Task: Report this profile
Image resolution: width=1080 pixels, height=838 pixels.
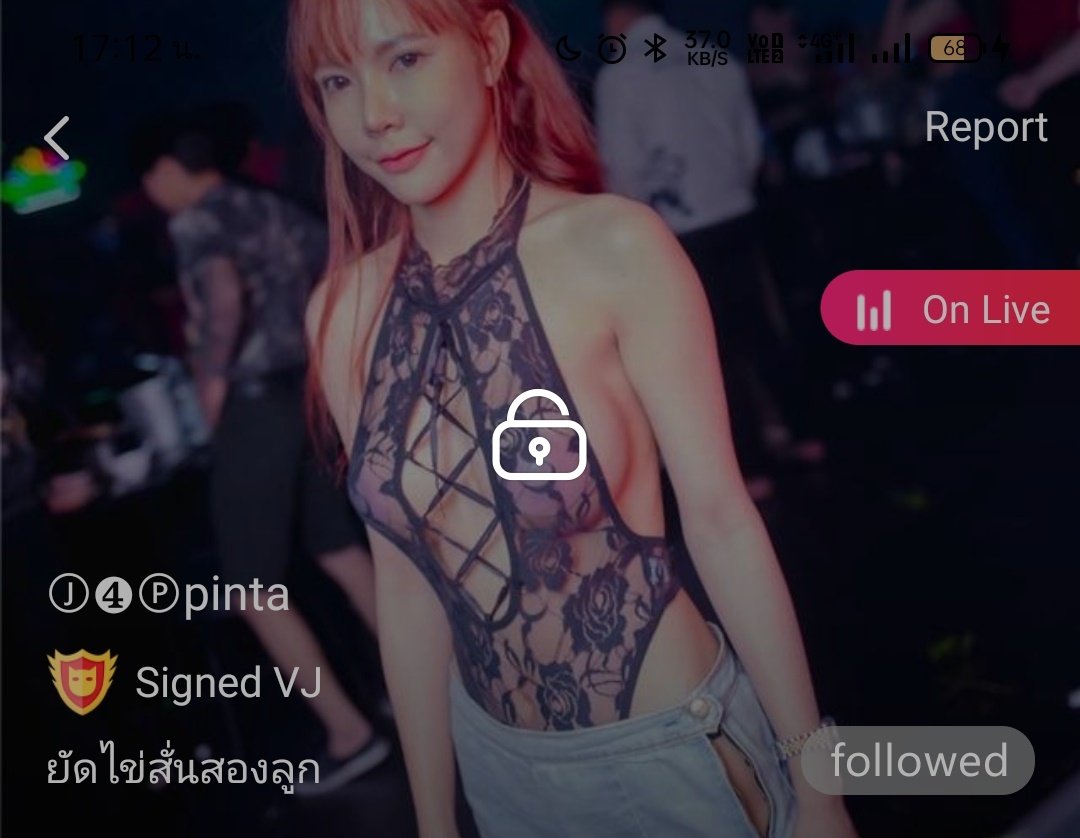Action: (x=985, y=127)
